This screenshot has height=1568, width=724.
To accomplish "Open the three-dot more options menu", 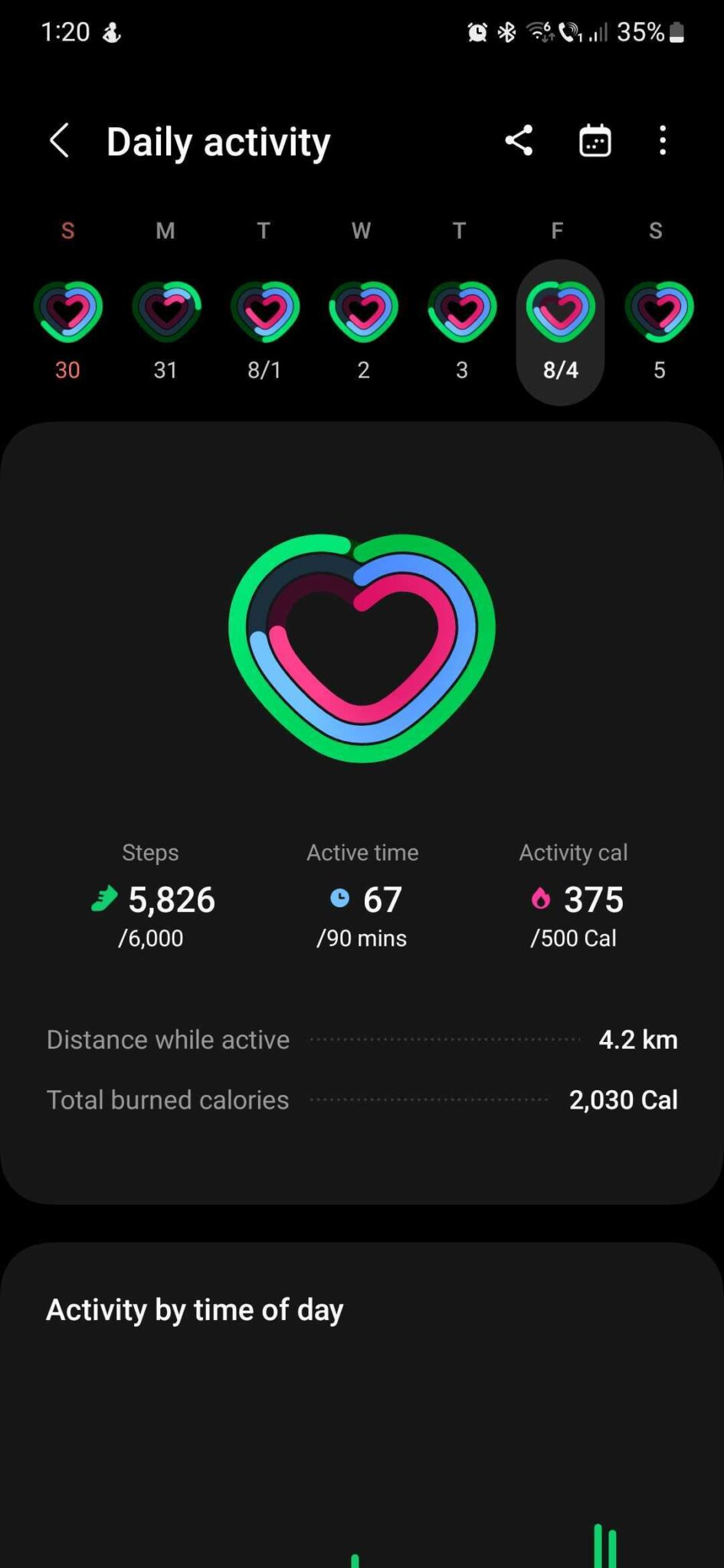I will coord(663,140).
